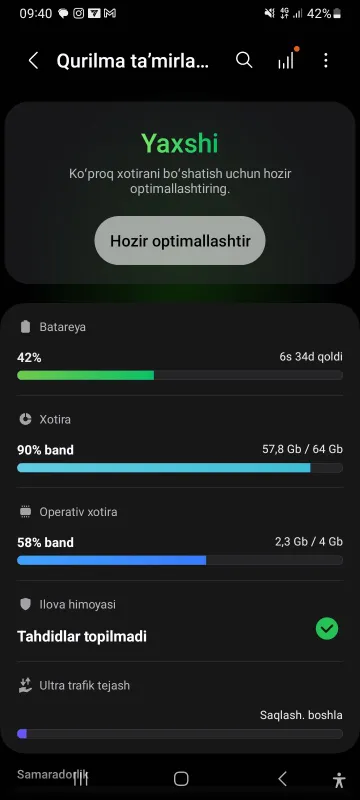Open Xotira storage details
Viewport: 360px width, 800px height.
180,442
